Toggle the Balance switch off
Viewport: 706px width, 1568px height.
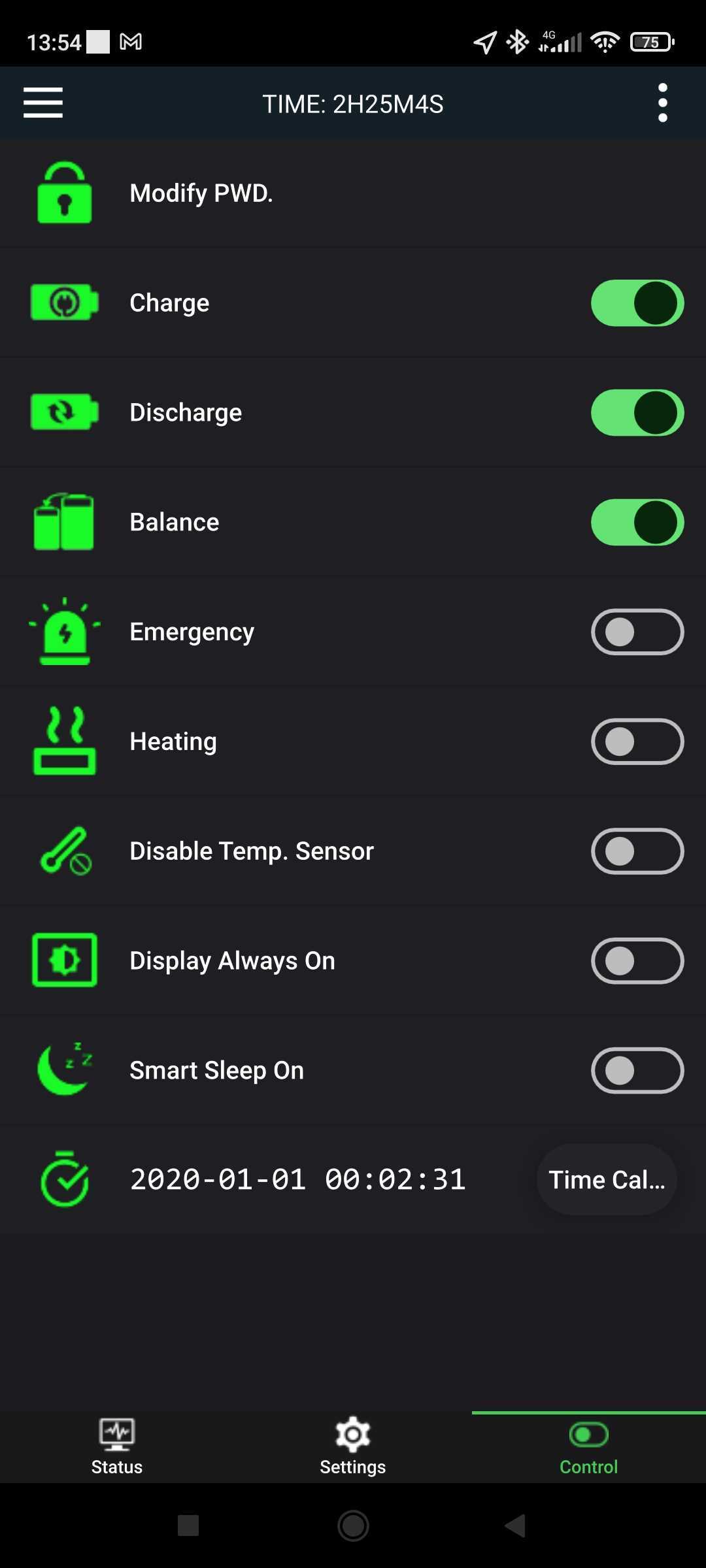[637, 523]
